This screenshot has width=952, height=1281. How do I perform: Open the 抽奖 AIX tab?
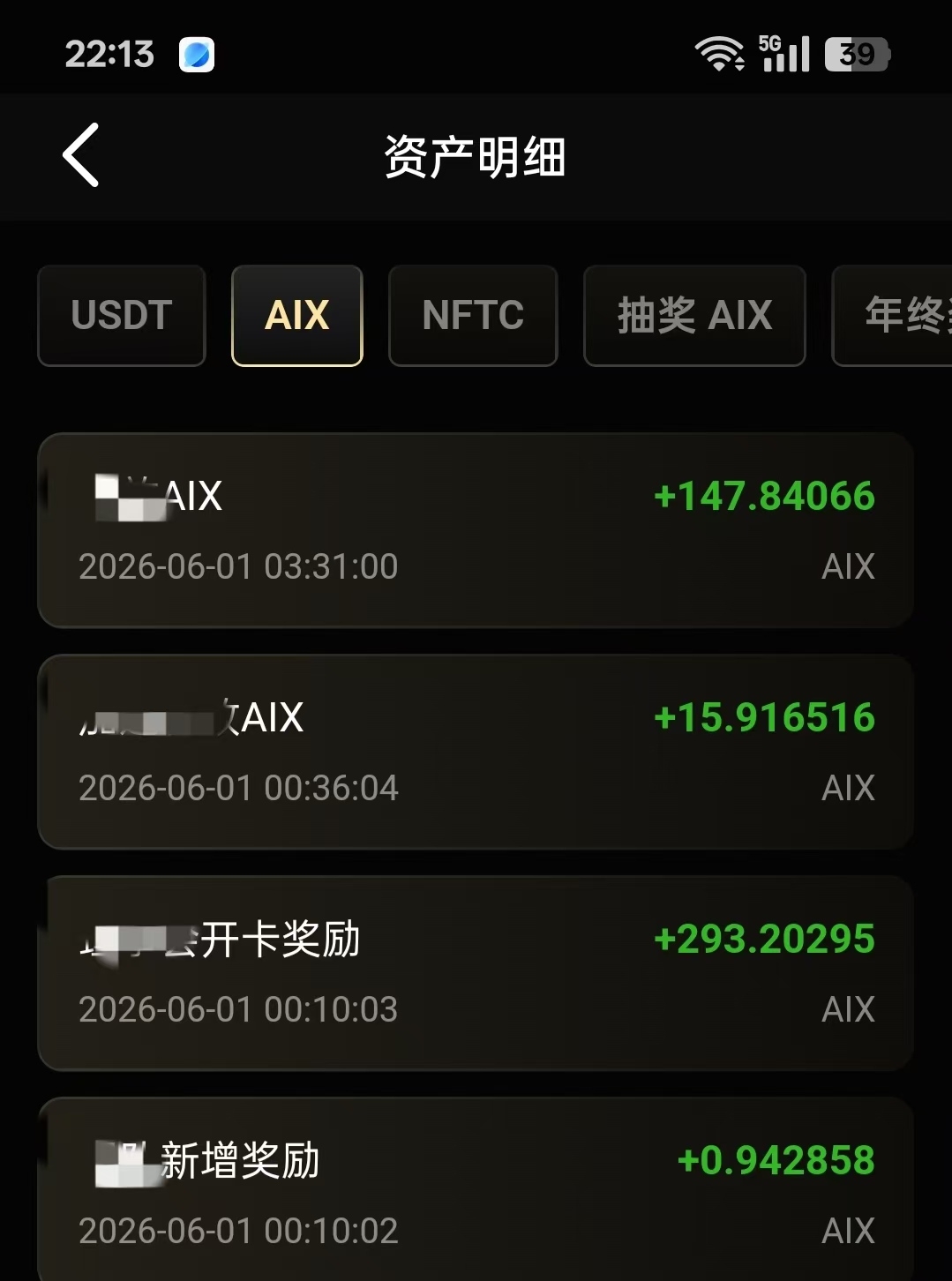click(x=694, y=316)
